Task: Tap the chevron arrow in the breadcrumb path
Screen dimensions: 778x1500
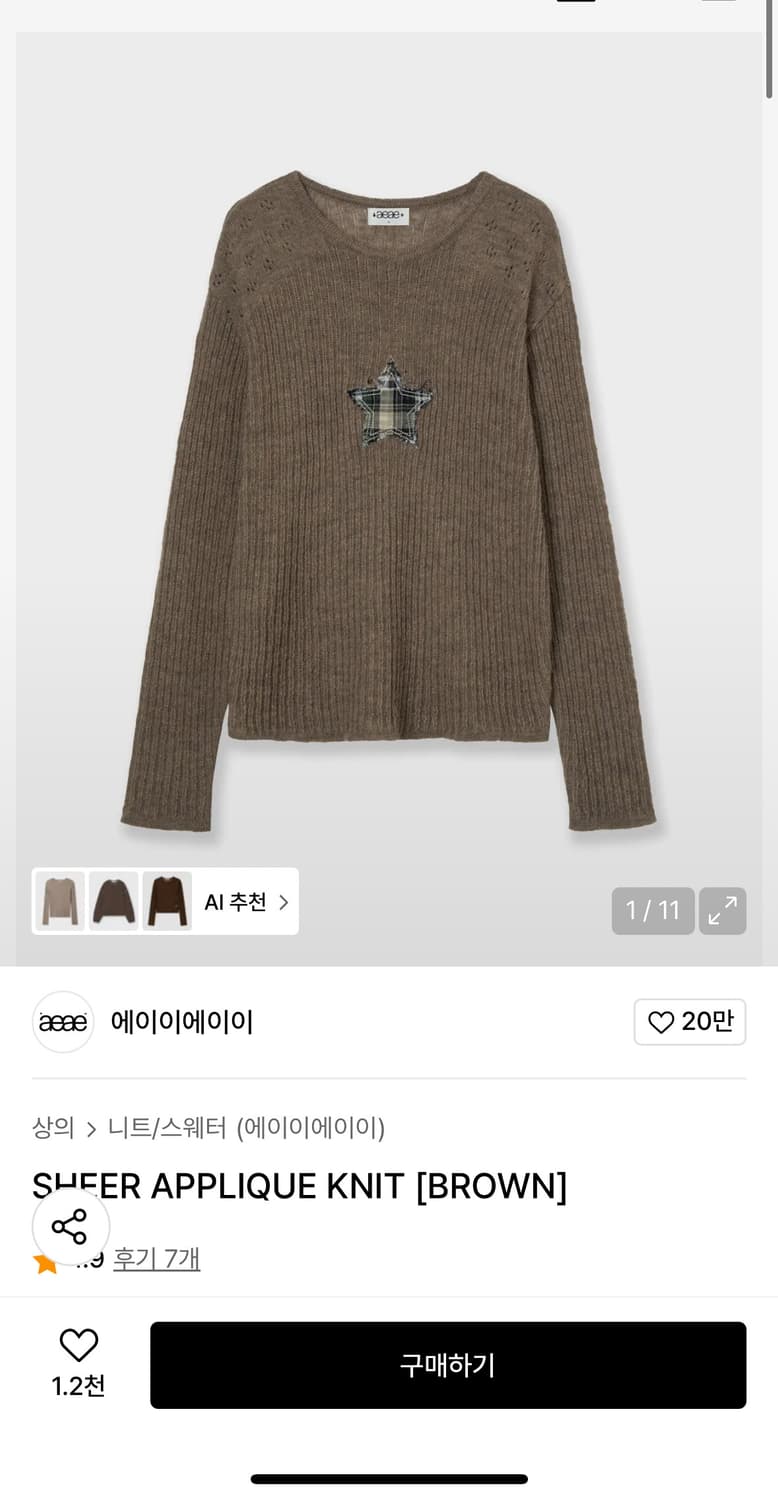Action: tap(92, 1127)
